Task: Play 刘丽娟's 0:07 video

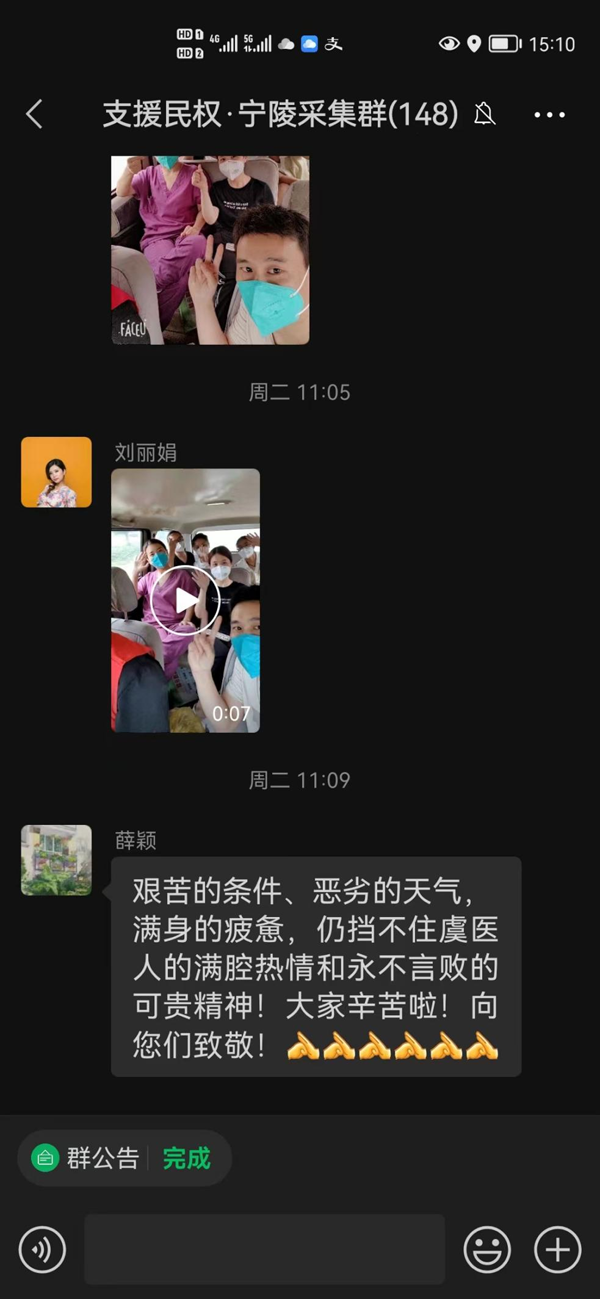Action: click(185, 600)
